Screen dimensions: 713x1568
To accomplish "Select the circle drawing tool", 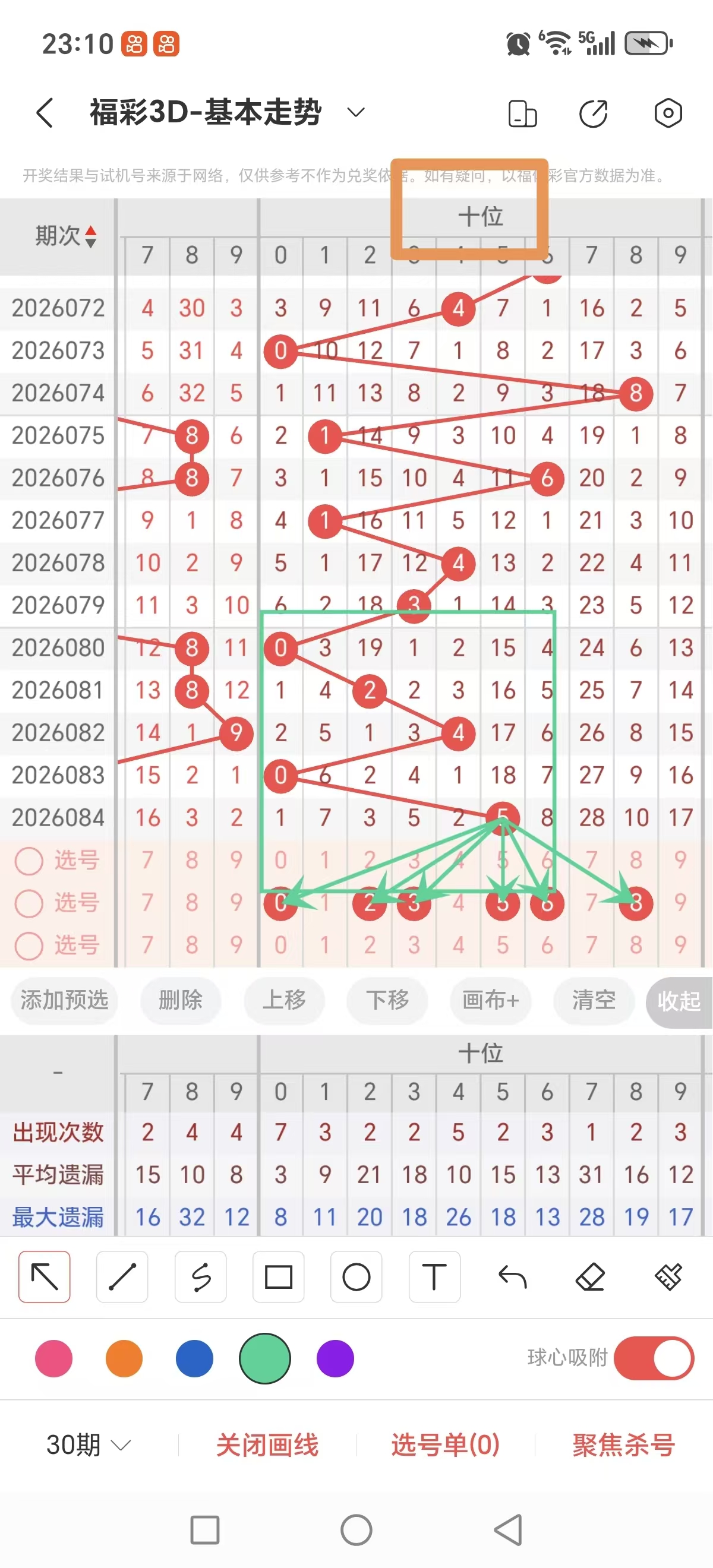I will click(x=356, y=1277).
